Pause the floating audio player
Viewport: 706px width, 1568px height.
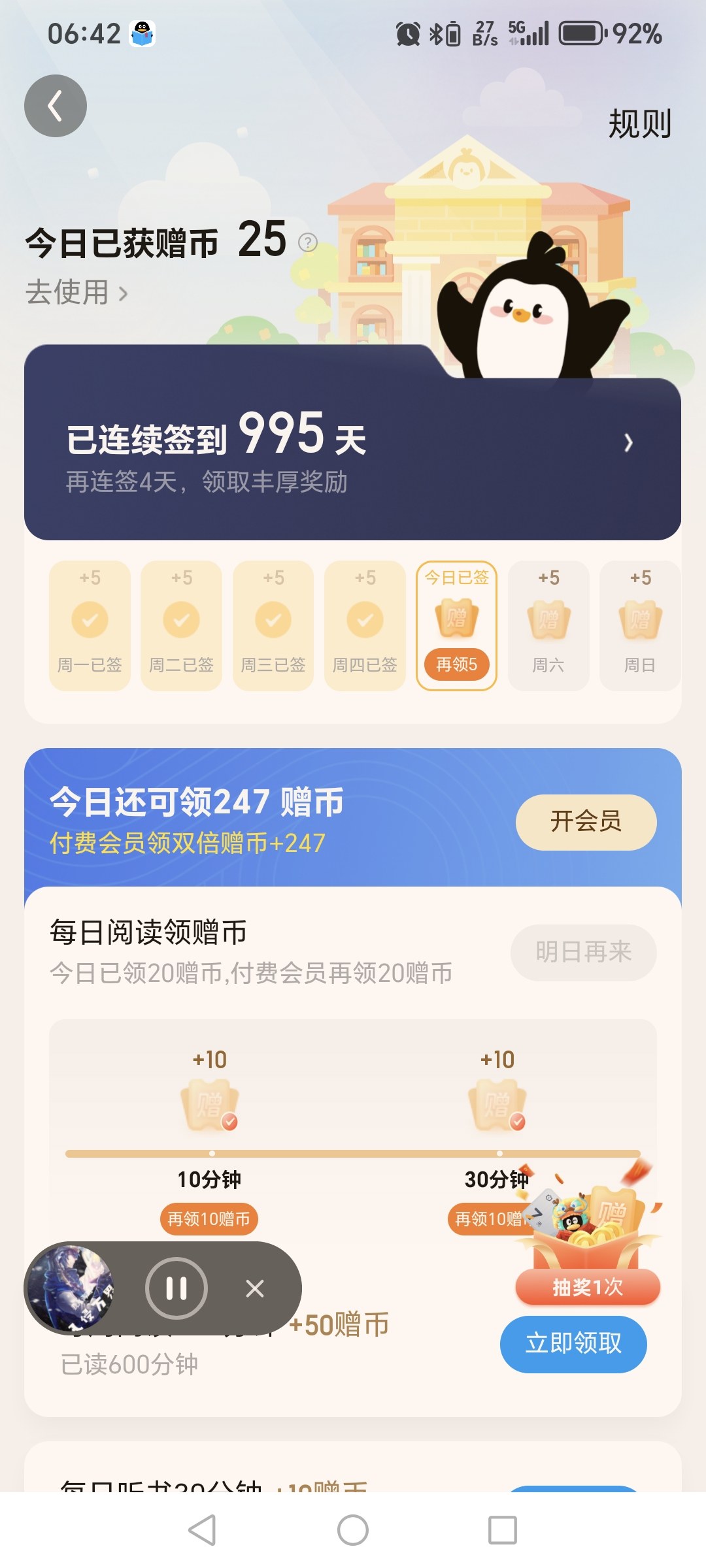[176, 1288]
